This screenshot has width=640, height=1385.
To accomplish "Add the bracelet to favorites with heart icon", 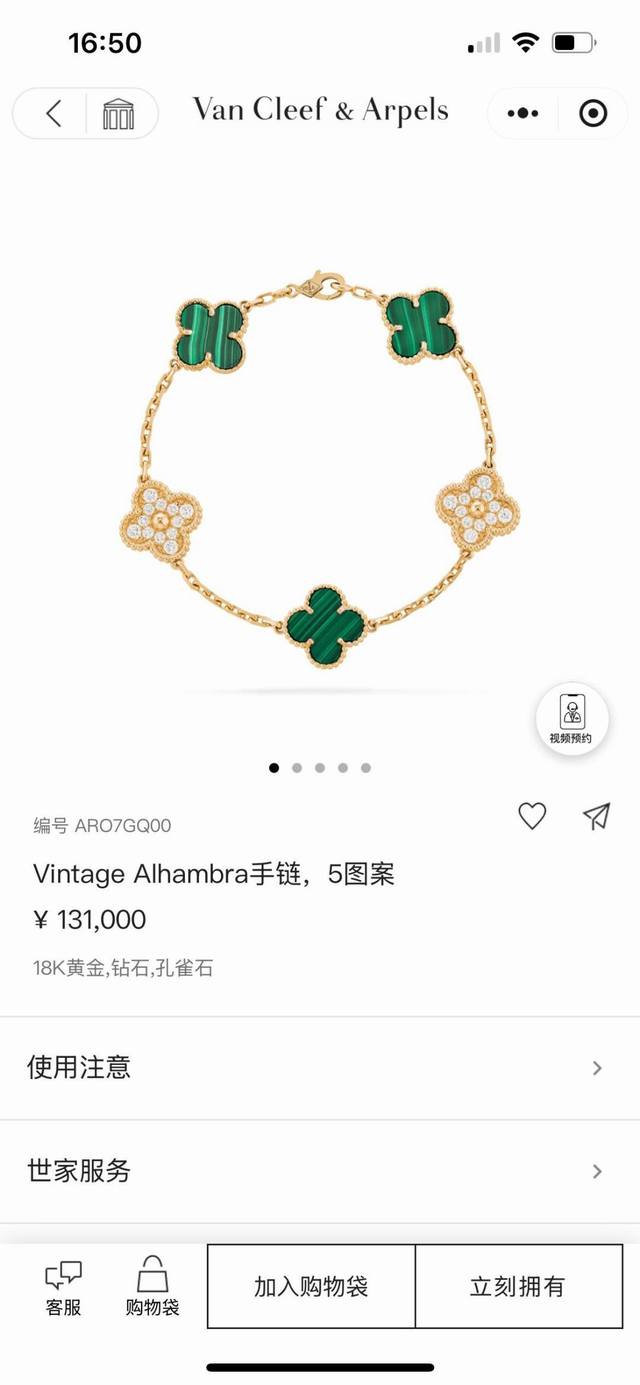I will (x=532, y=817).
